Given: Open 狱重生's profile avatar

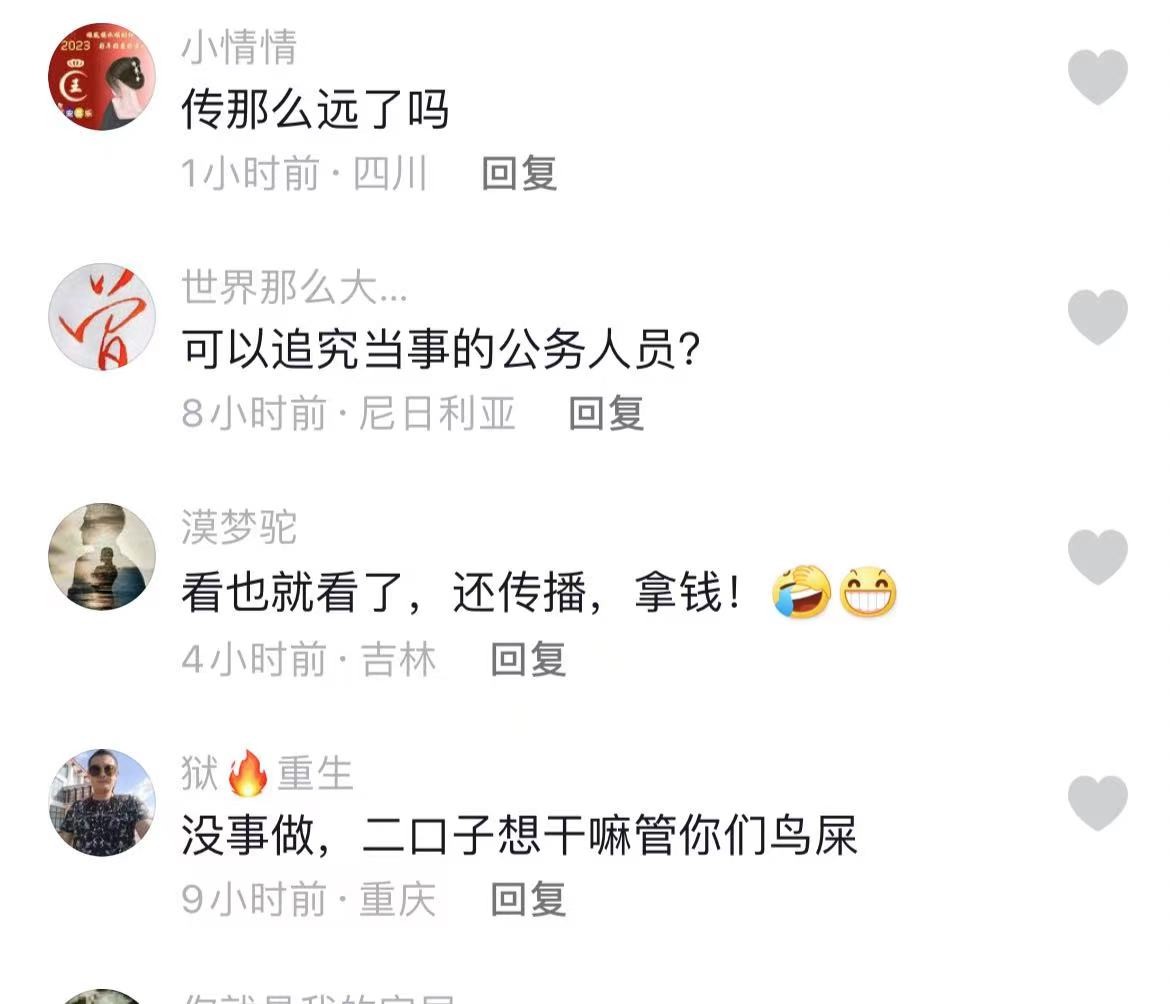Looking at the screenshot, I should pyautogui.click(x=102, y=802).
